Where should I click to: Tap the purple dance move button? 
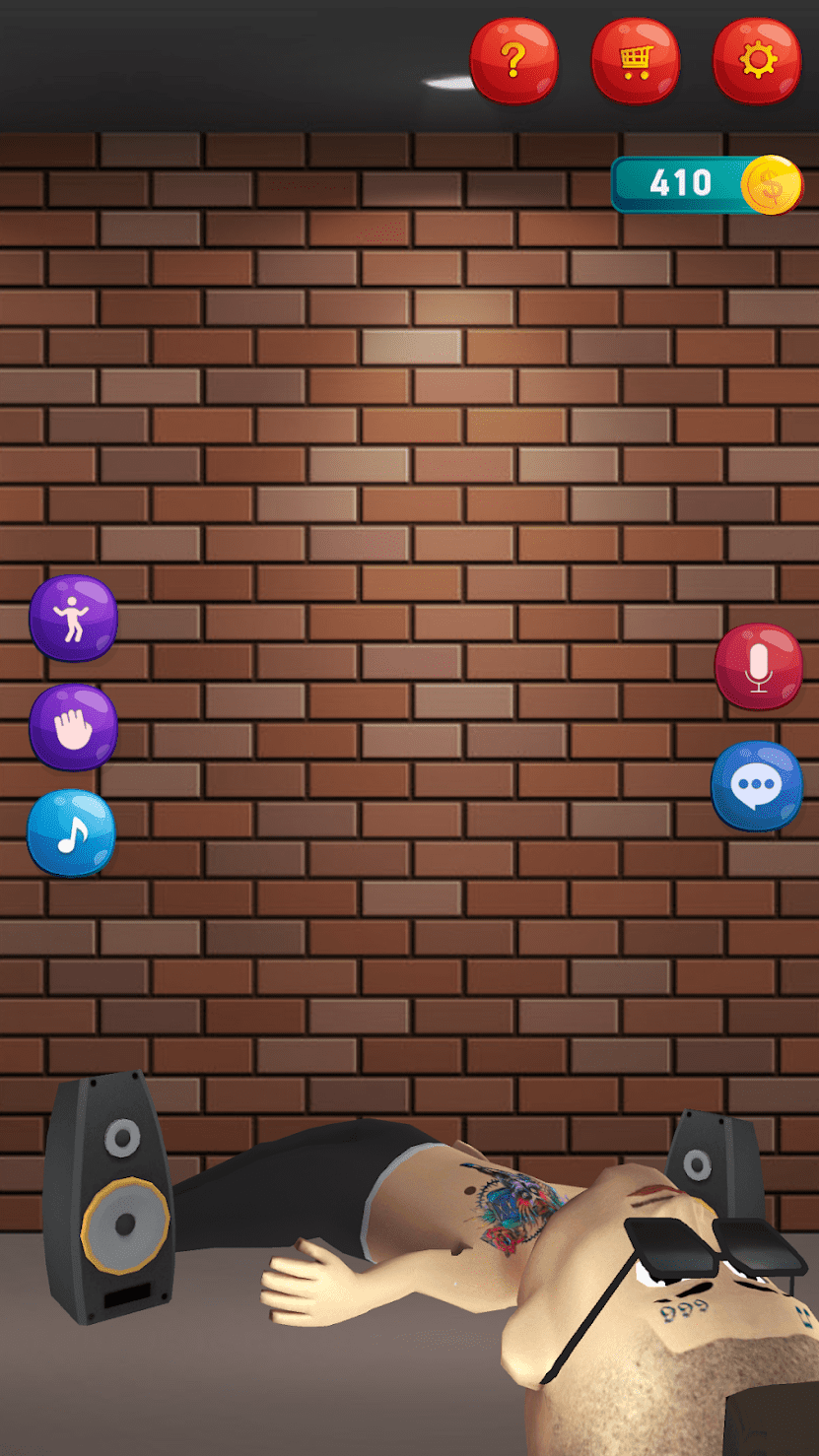coord(73,619)
